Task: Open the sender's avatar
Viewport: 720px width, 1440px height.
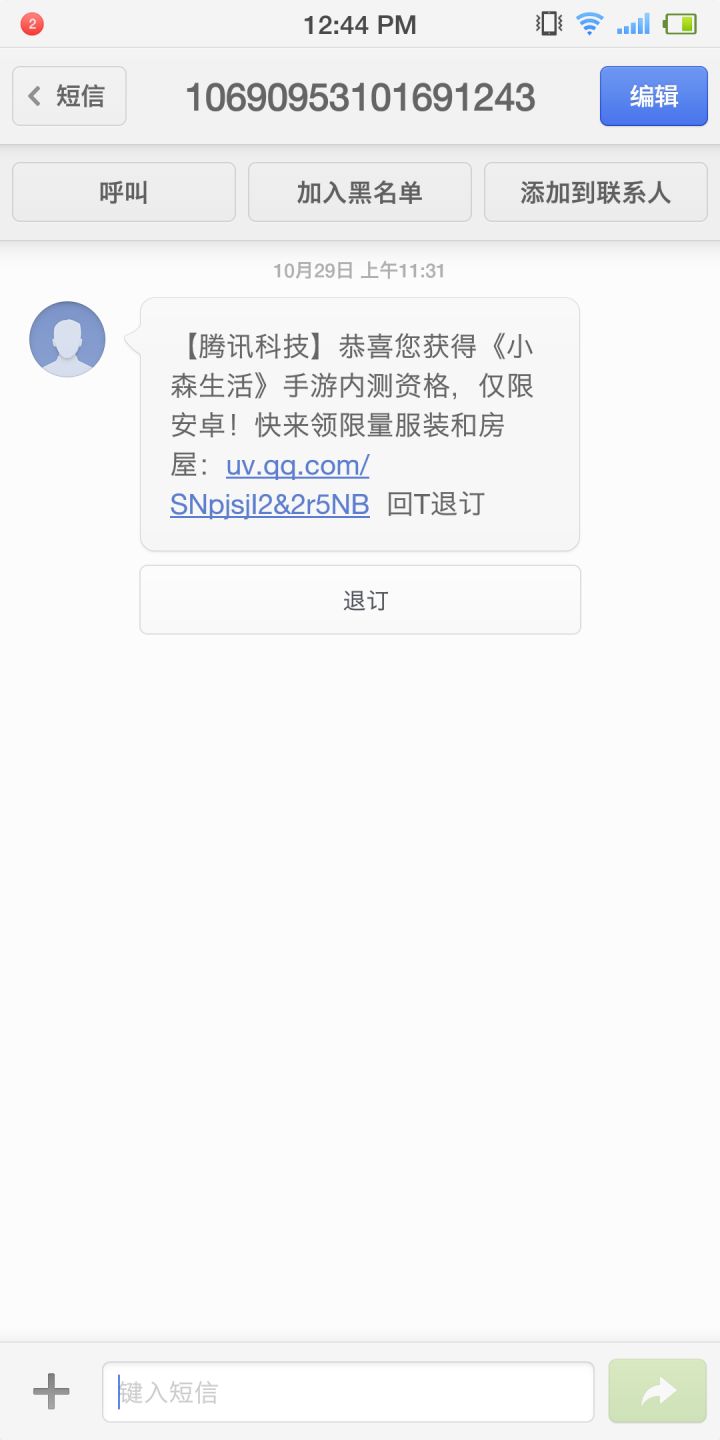Action: [x=67, y=339]
